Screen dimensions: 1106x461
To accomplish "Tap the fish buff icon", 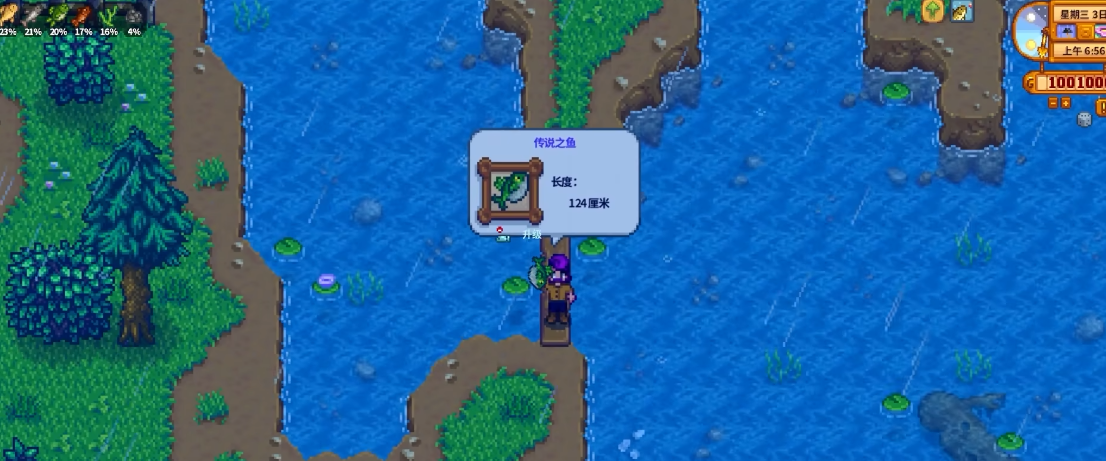I will (961, 11).
